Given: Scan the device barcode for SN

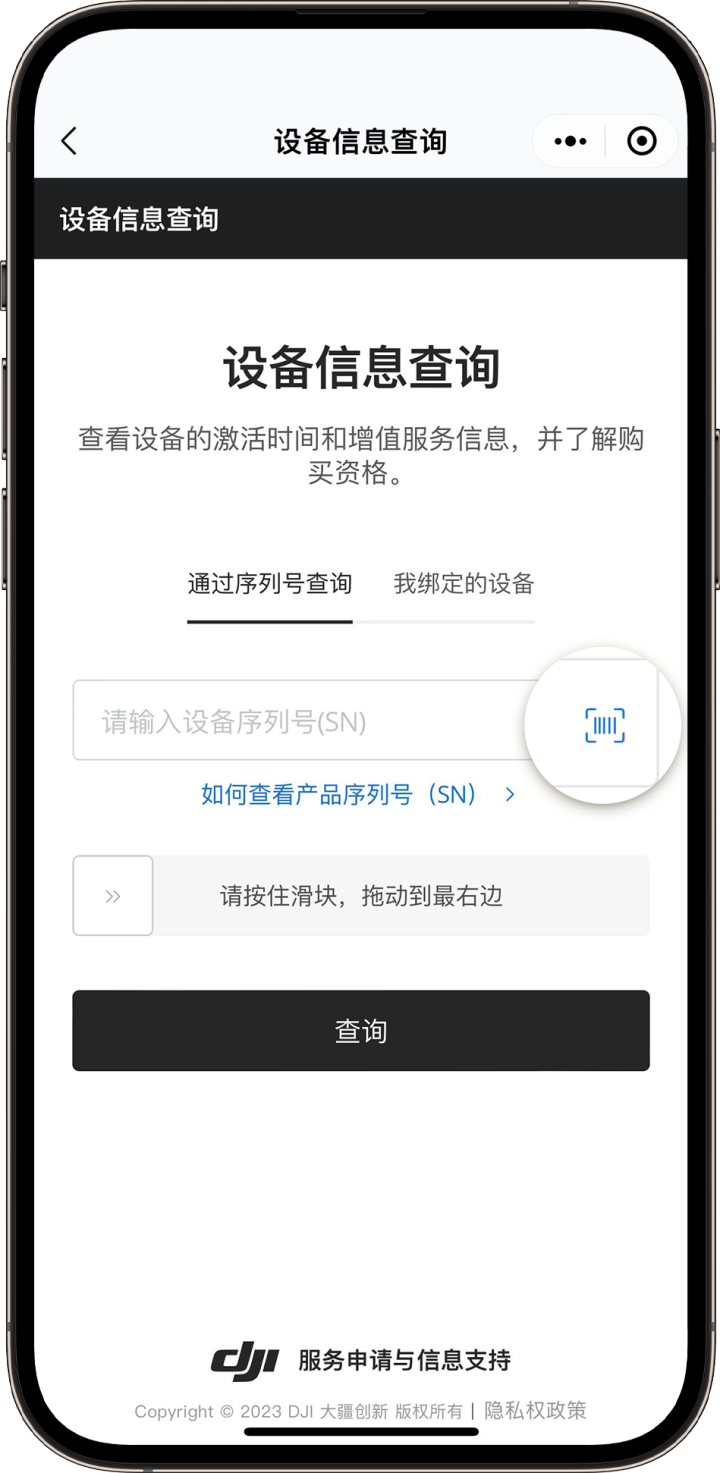Looking at the screenshot, I should (604, 725).
